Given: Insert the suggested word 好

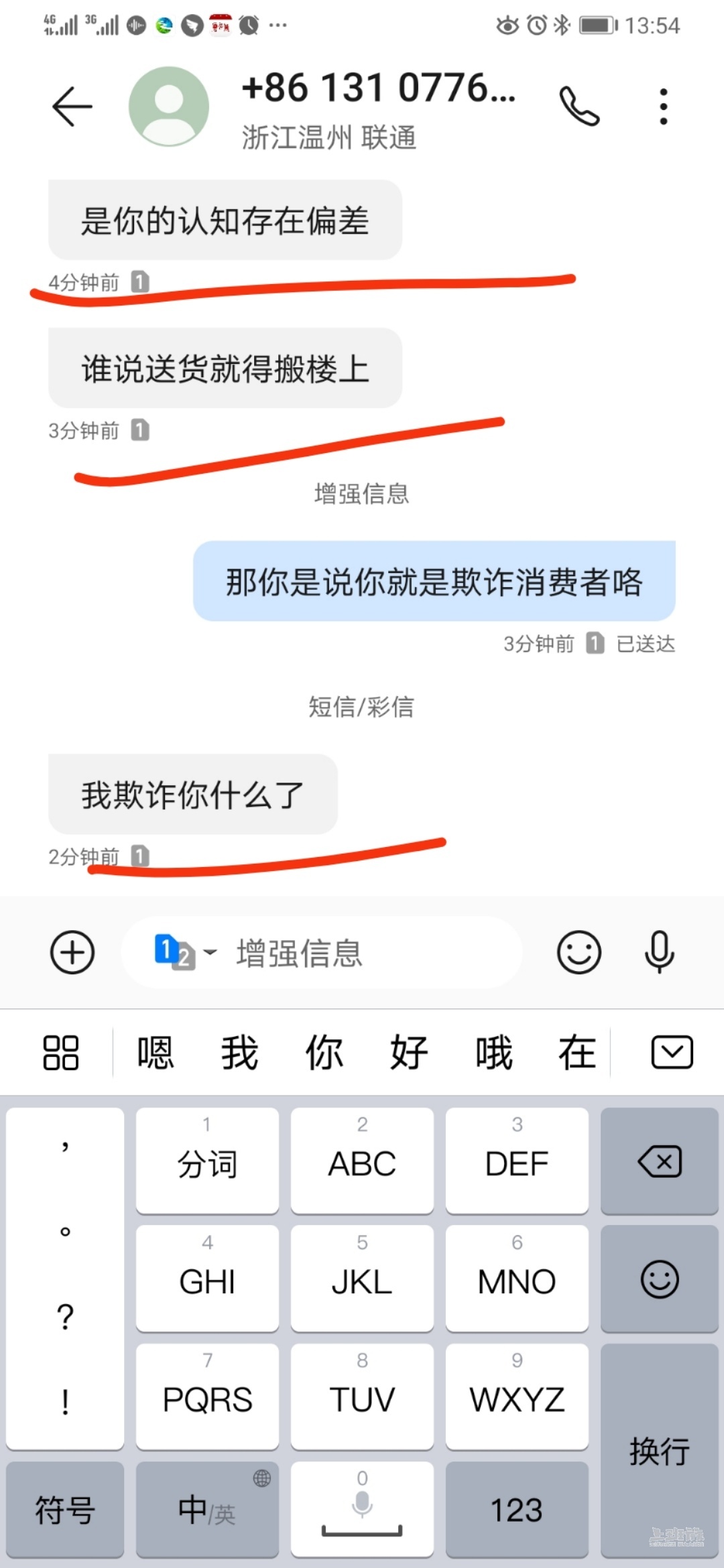Looking at the screenshot, I should coord(409,1053).
